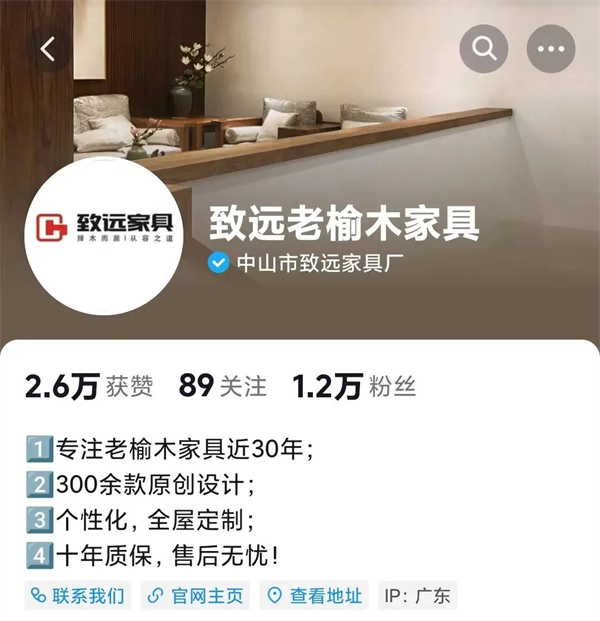600x621 pixels.
Task: Open the 89 关注 following list
Action: pyautogui.click(x=222, y=386)
